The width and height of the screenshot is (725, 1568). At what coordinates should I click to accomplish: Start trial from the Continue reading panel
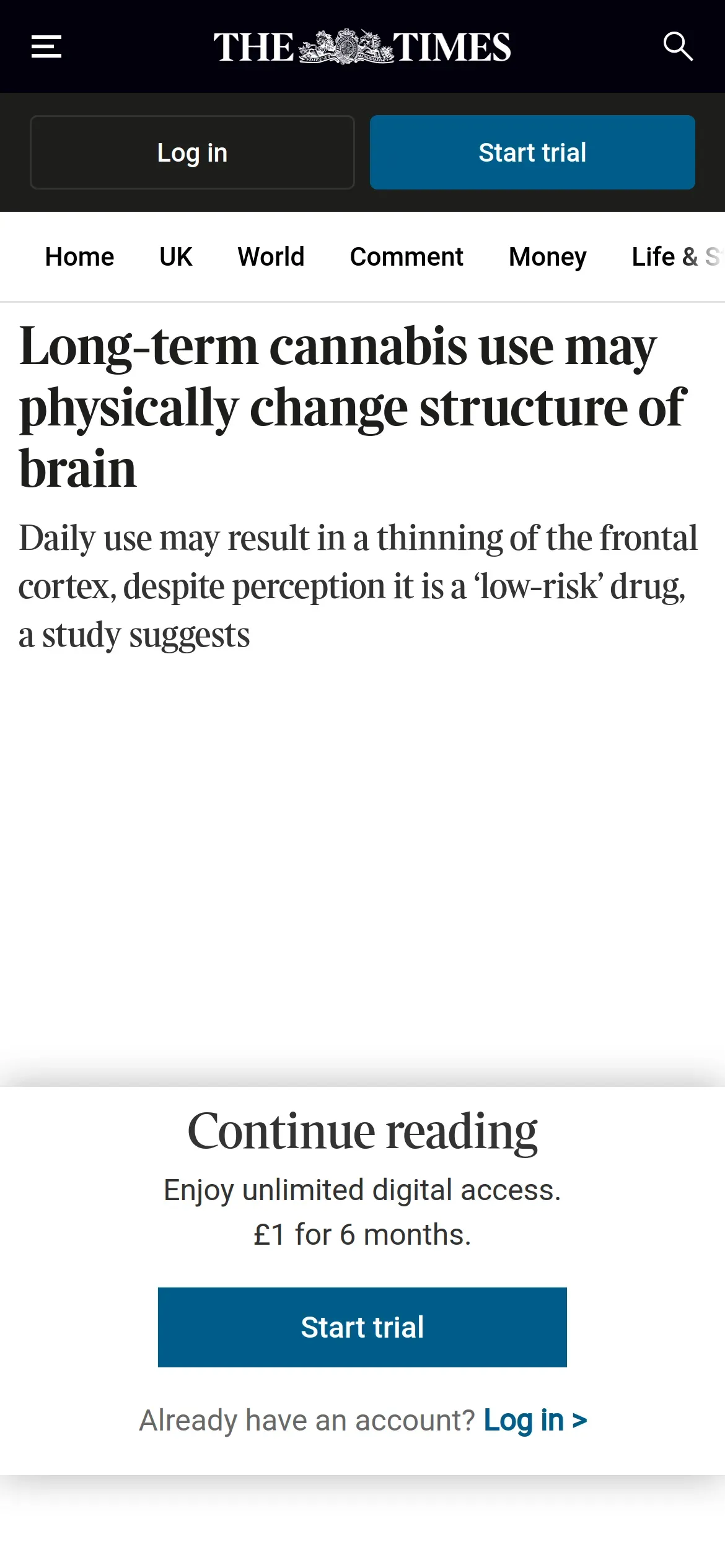[x=362, y=1327]
